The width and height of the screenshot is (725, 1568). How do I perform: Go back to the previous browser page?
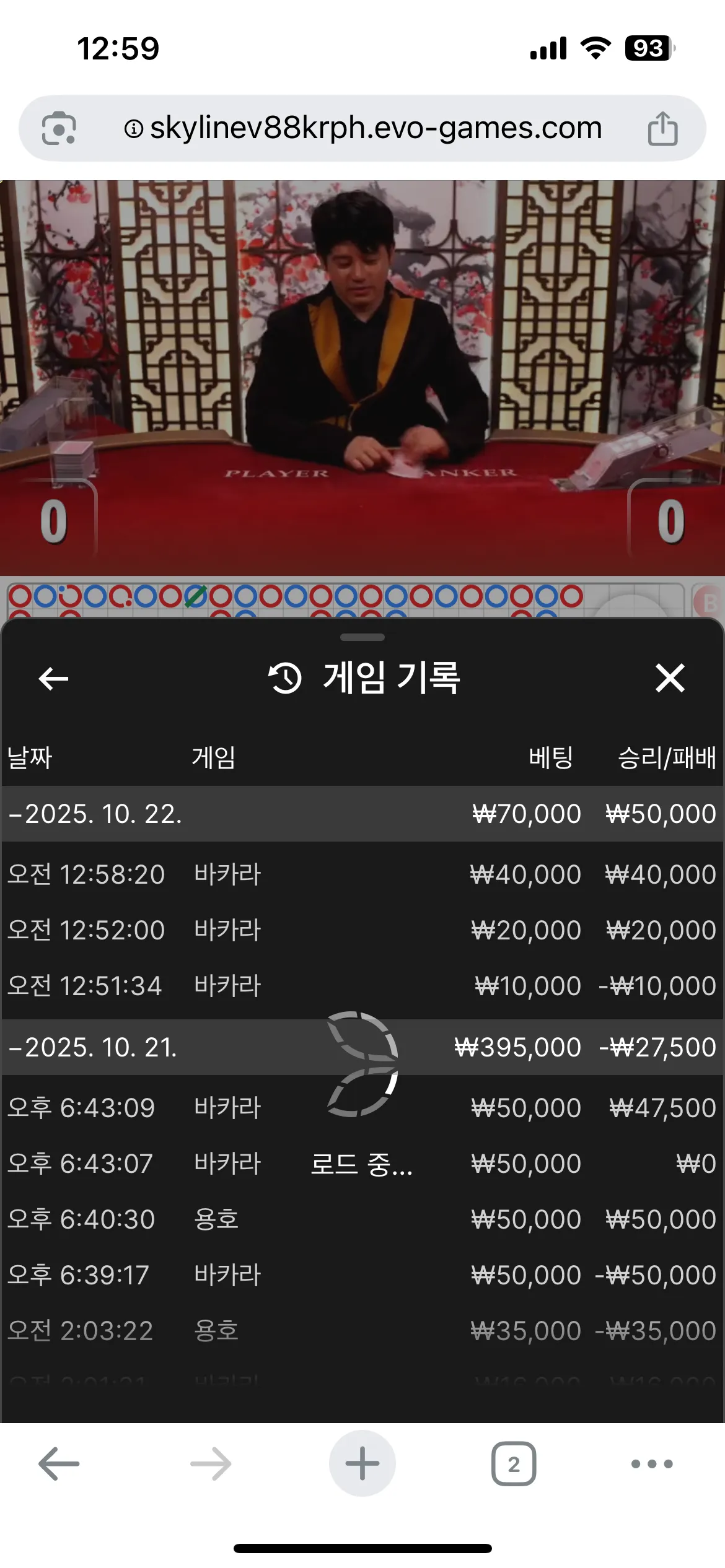[x=59, y=1464]
